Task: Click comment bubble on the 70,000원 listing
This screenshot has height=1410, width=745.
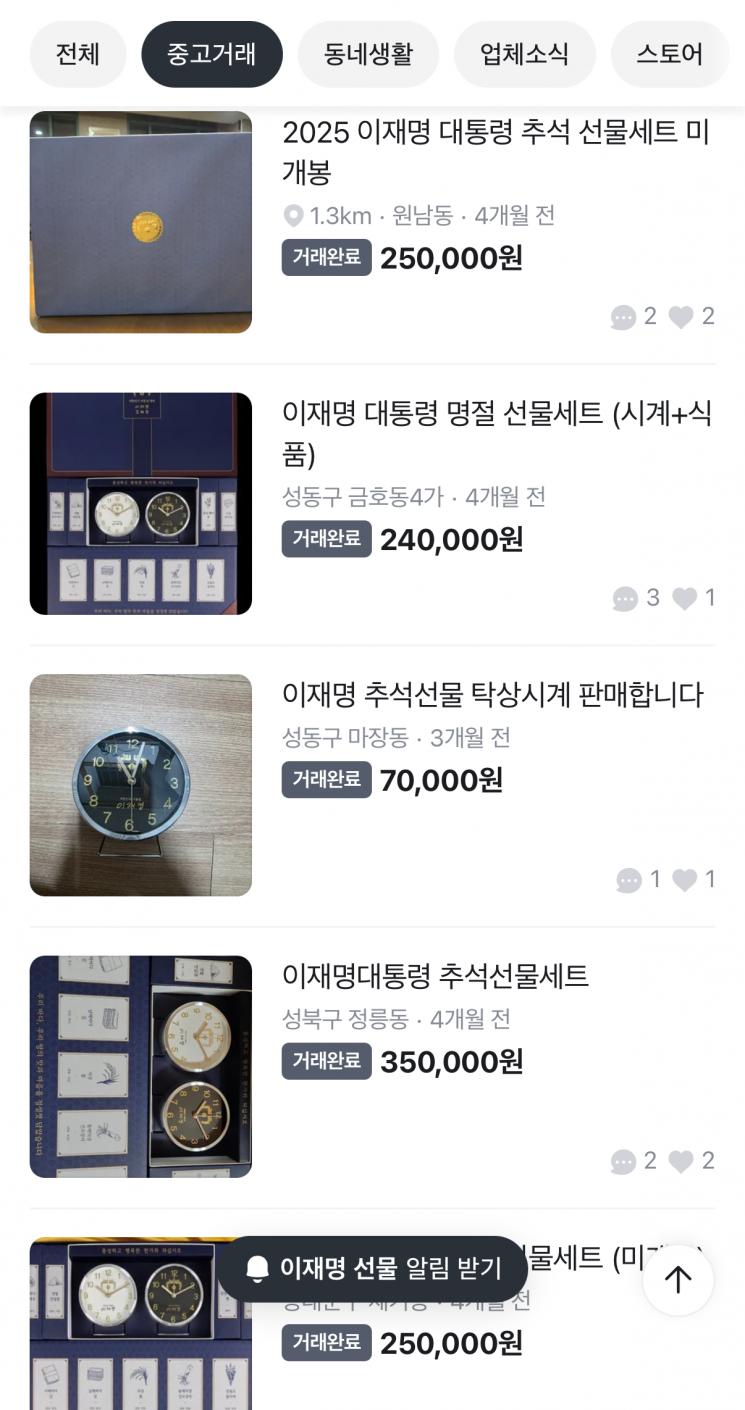Action: click(x=629, y=879)
